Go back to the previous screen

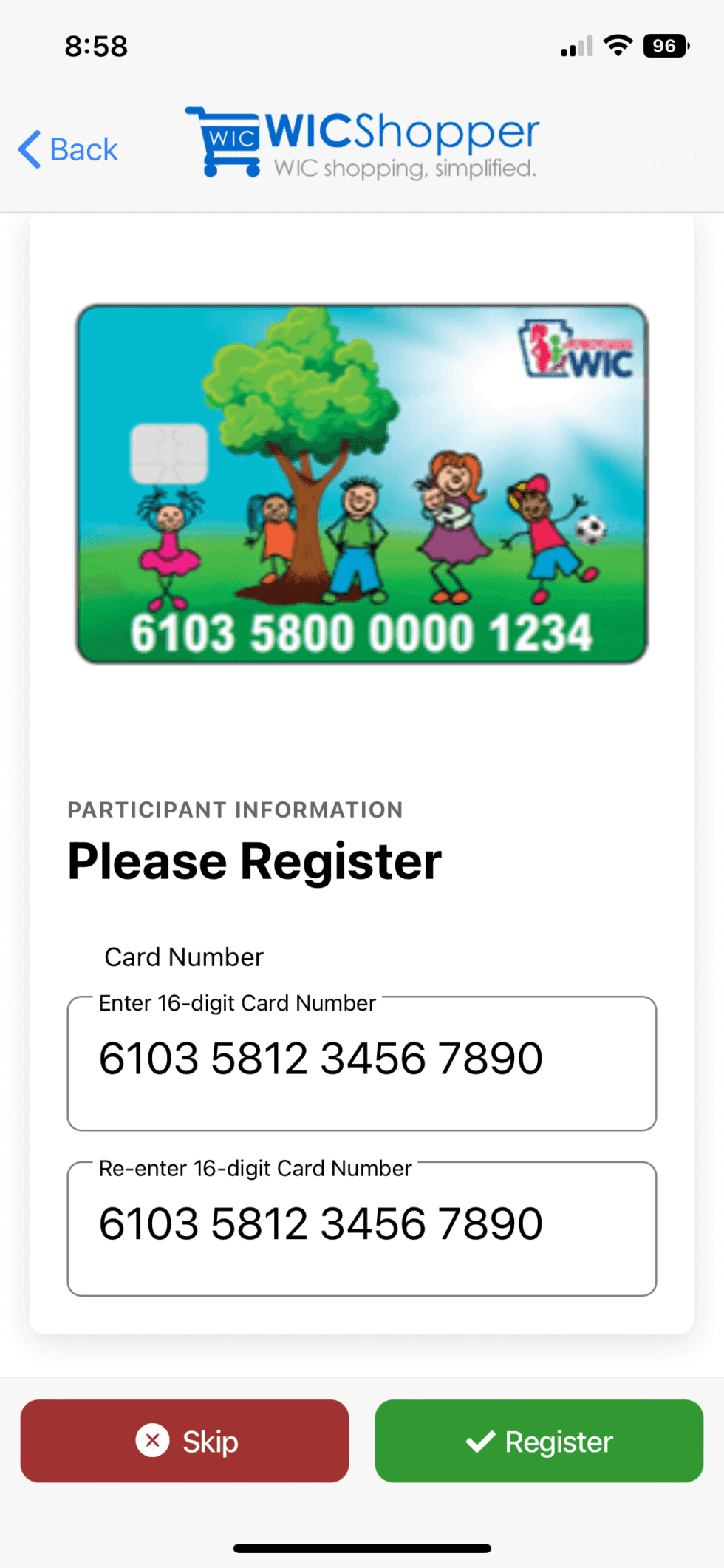[69, 150]
